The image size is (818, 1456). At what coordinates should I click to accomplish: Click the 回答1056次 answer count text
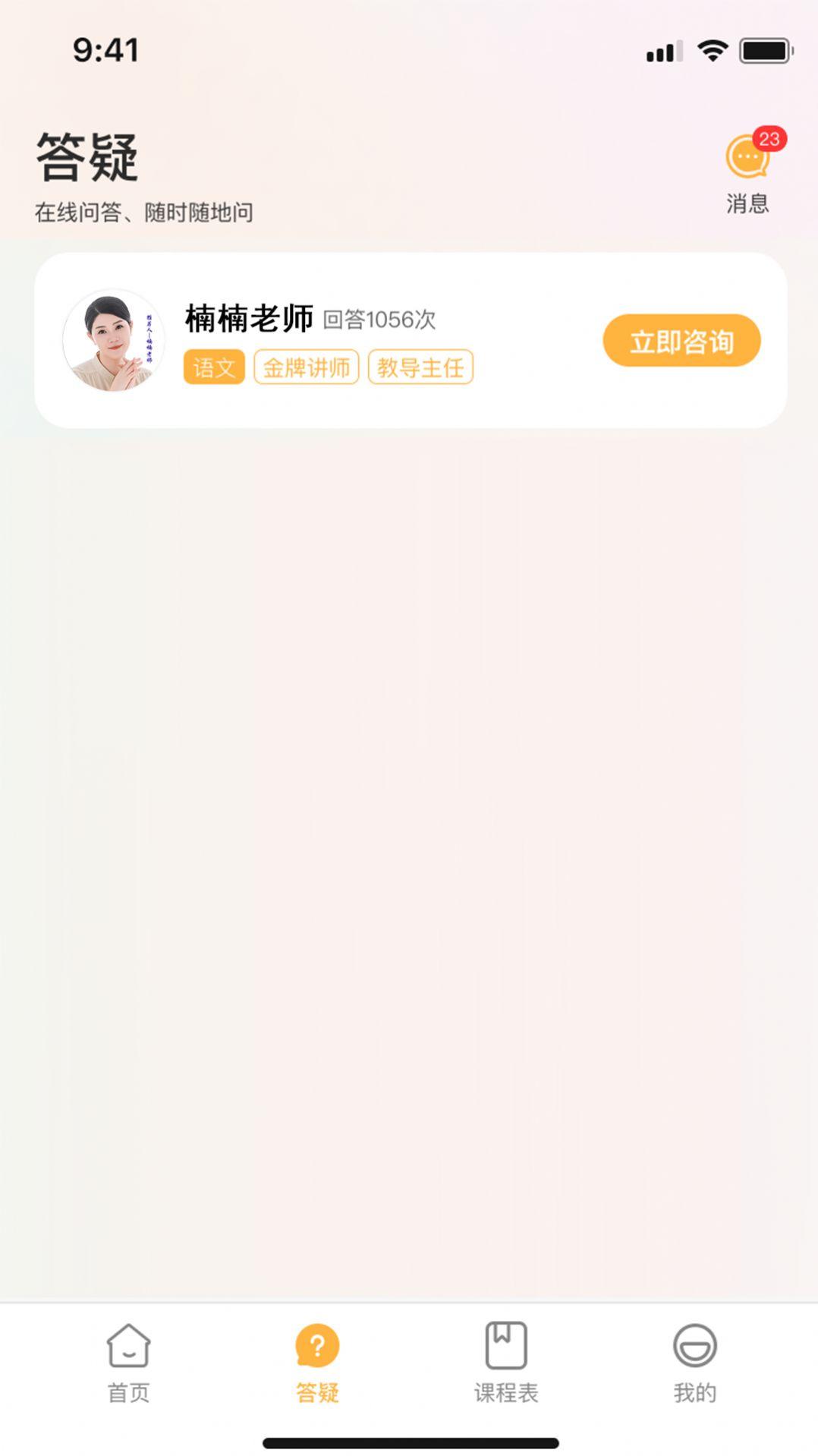[x=379, y=320]
